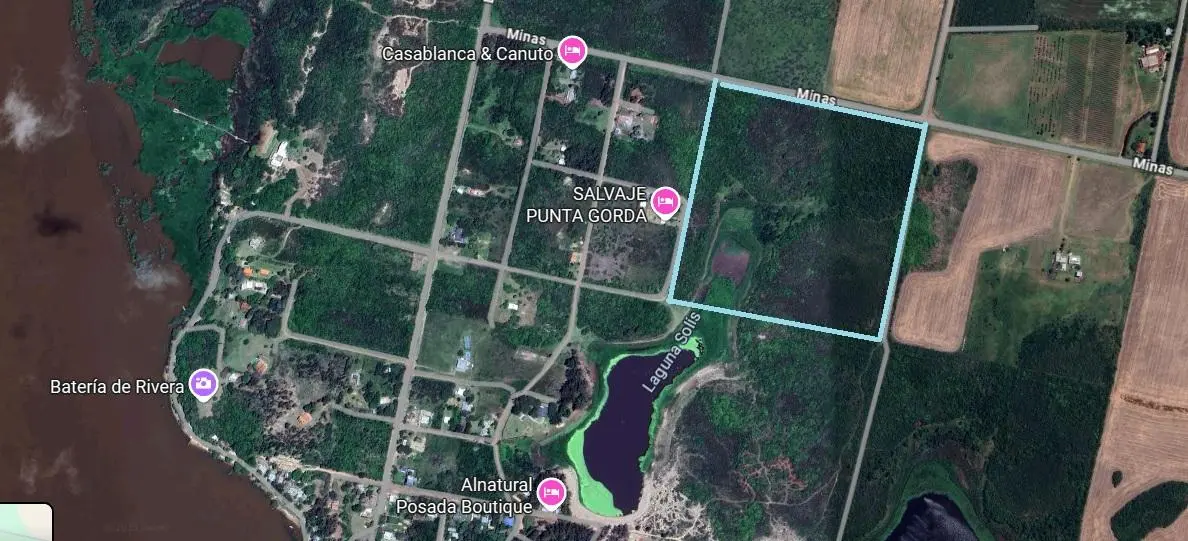Open the Alnatural Posada Boutique lodging pin
Screen dimensions: 1188x541
coord(550,493)
